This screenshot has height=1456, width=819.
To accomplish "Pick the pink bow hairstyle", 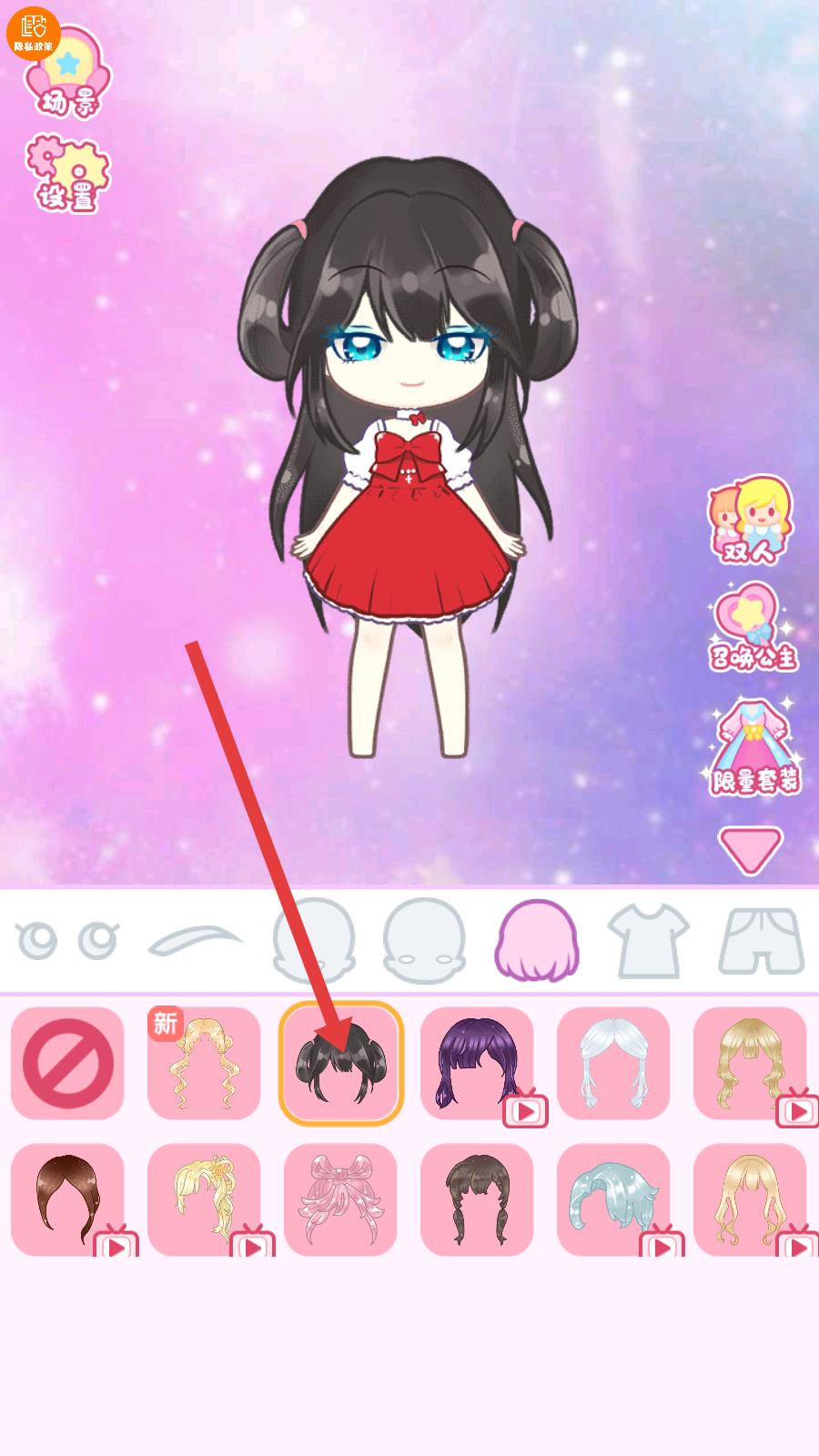I will [x=340, y=1199].
